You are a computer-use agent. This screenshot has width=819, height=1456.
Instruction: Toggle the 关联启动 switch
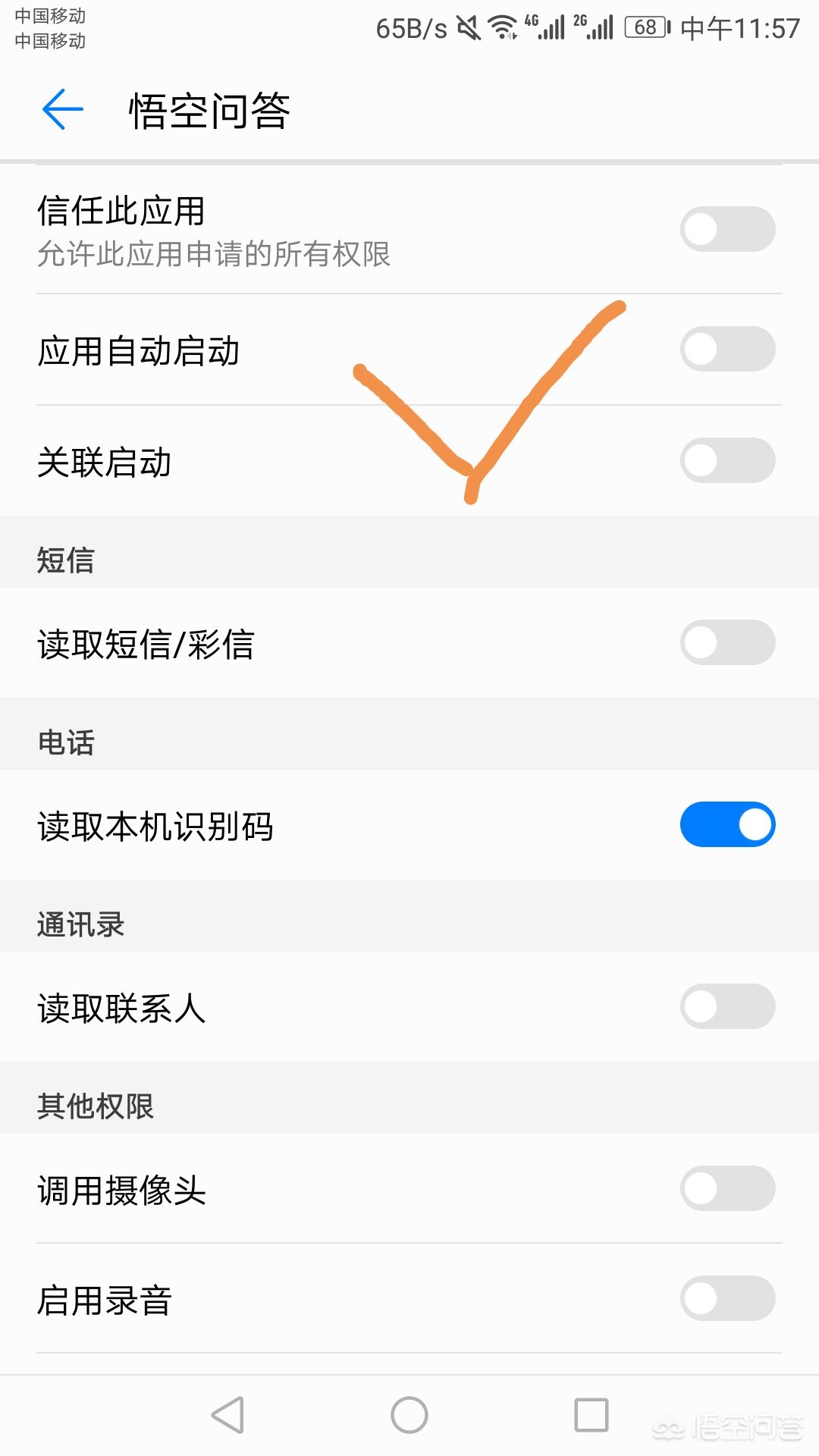(727, 460)
